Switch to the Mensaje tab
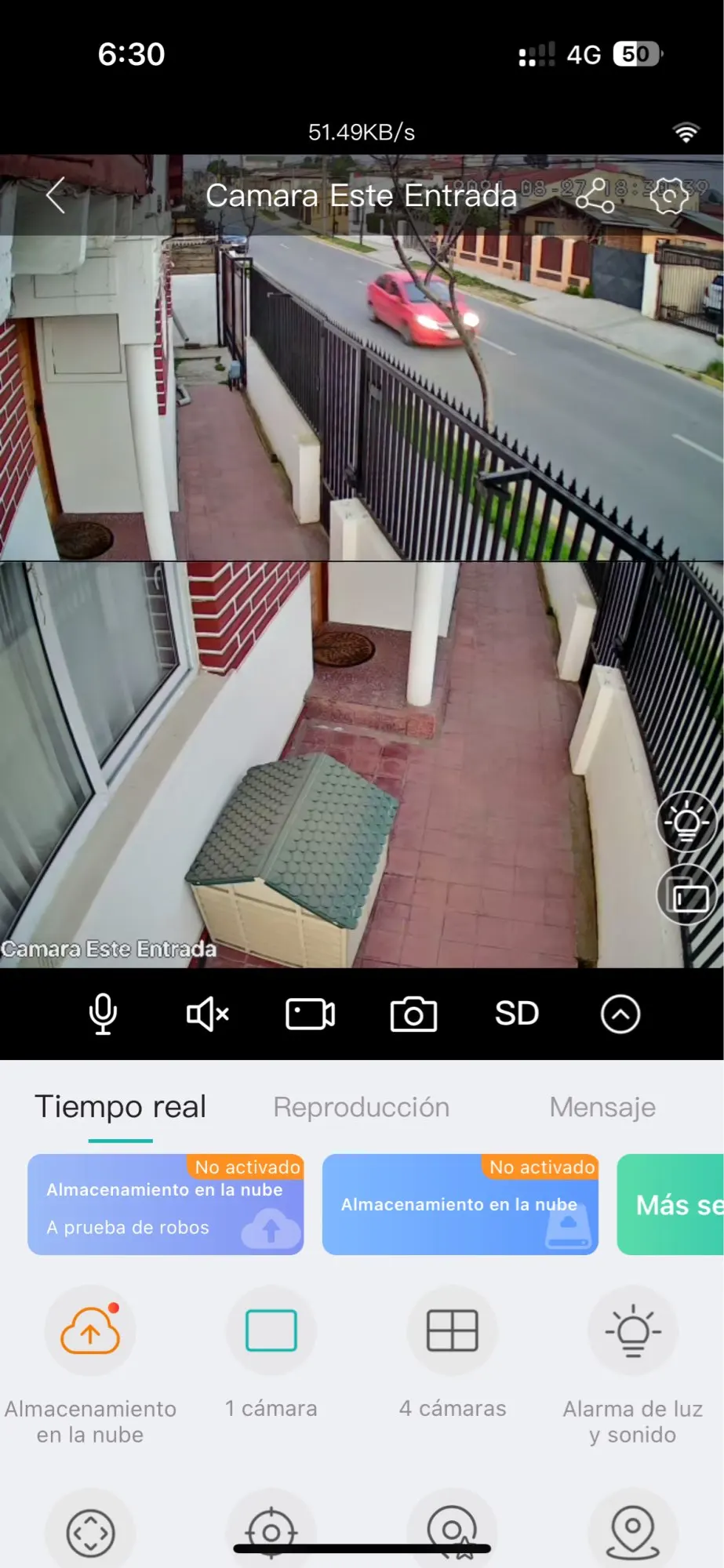Viewport: 724px width, 1568px height. (x=602, y=1107)
